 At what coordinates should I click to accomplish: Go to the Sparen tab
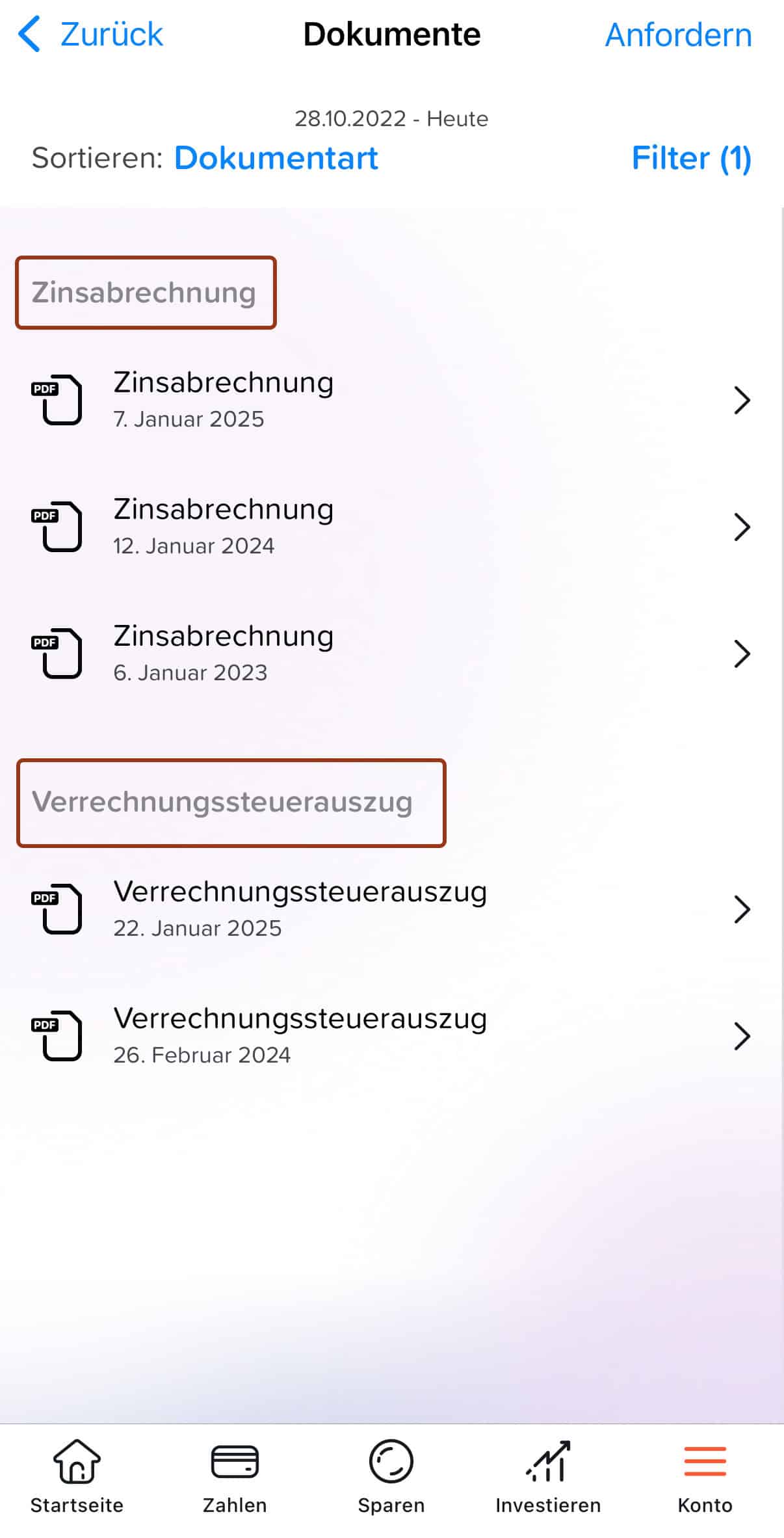coord(391,1478)
